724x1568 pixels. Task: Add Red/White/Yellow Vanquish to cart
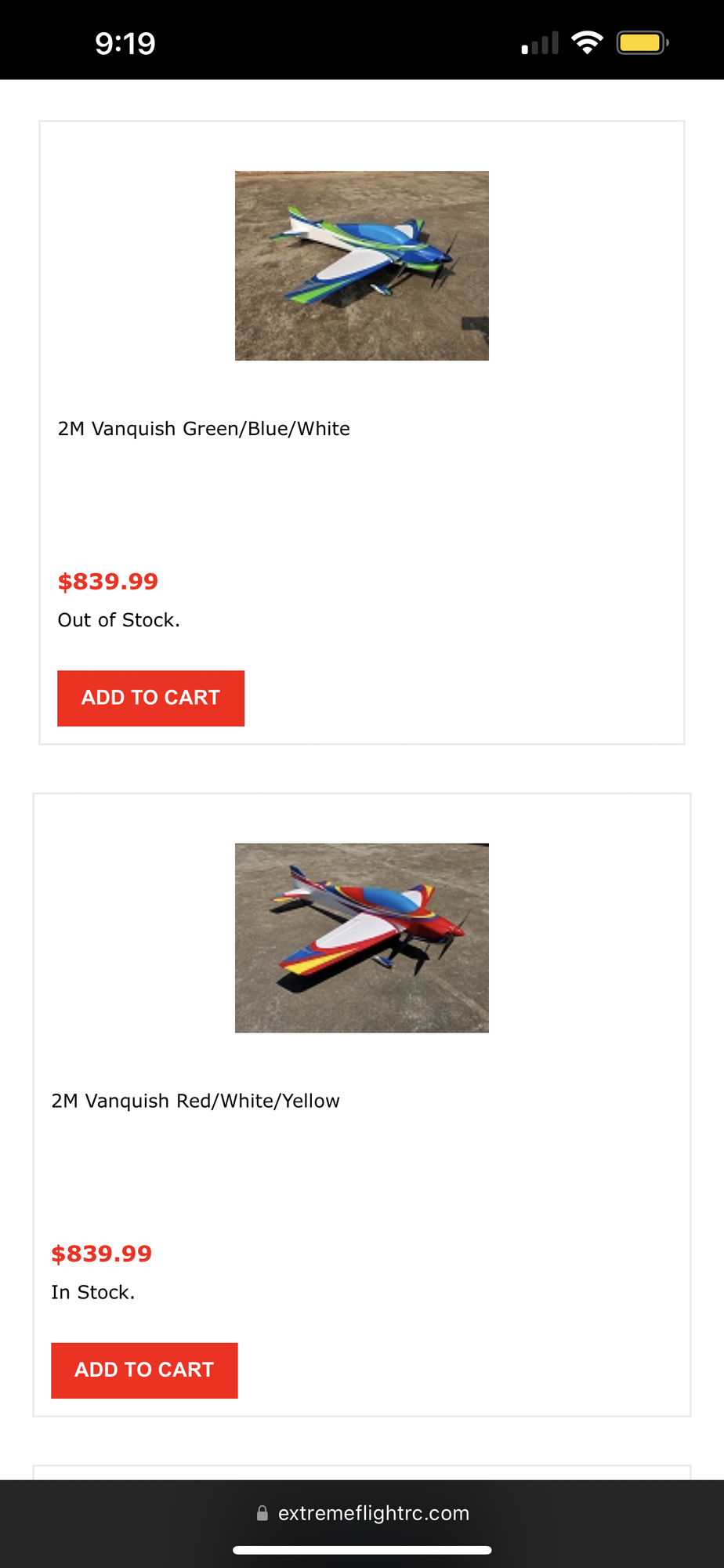click(x=144, y=1370)
